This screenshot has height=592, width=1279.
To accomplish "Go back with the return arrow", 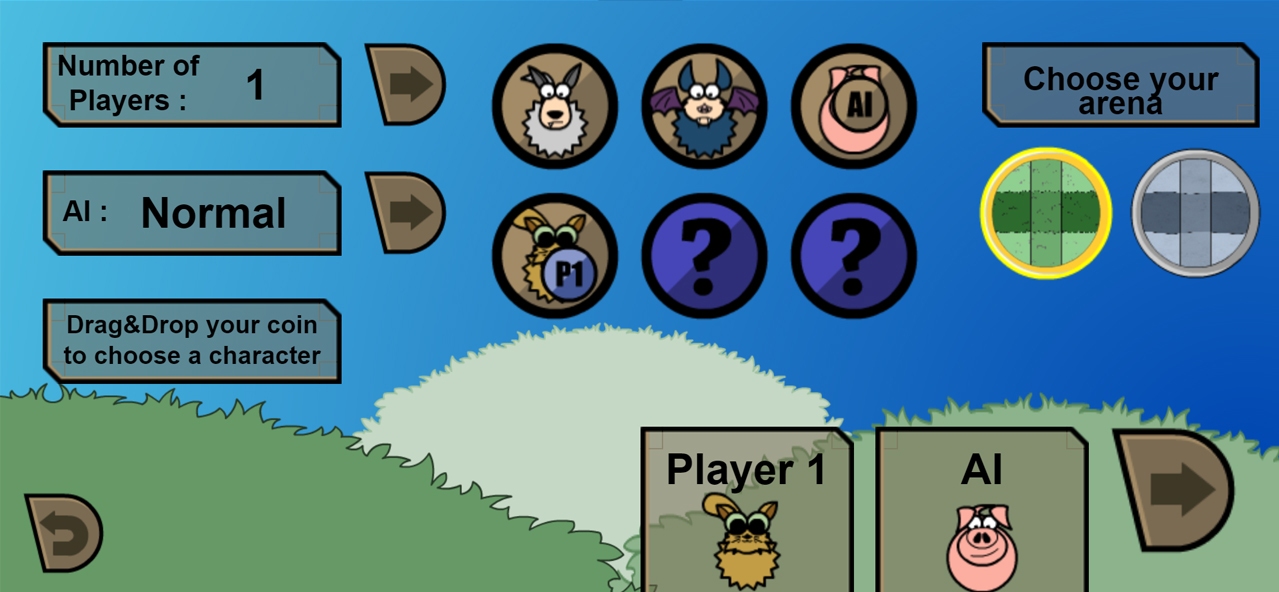I will [x=66, y=533].
